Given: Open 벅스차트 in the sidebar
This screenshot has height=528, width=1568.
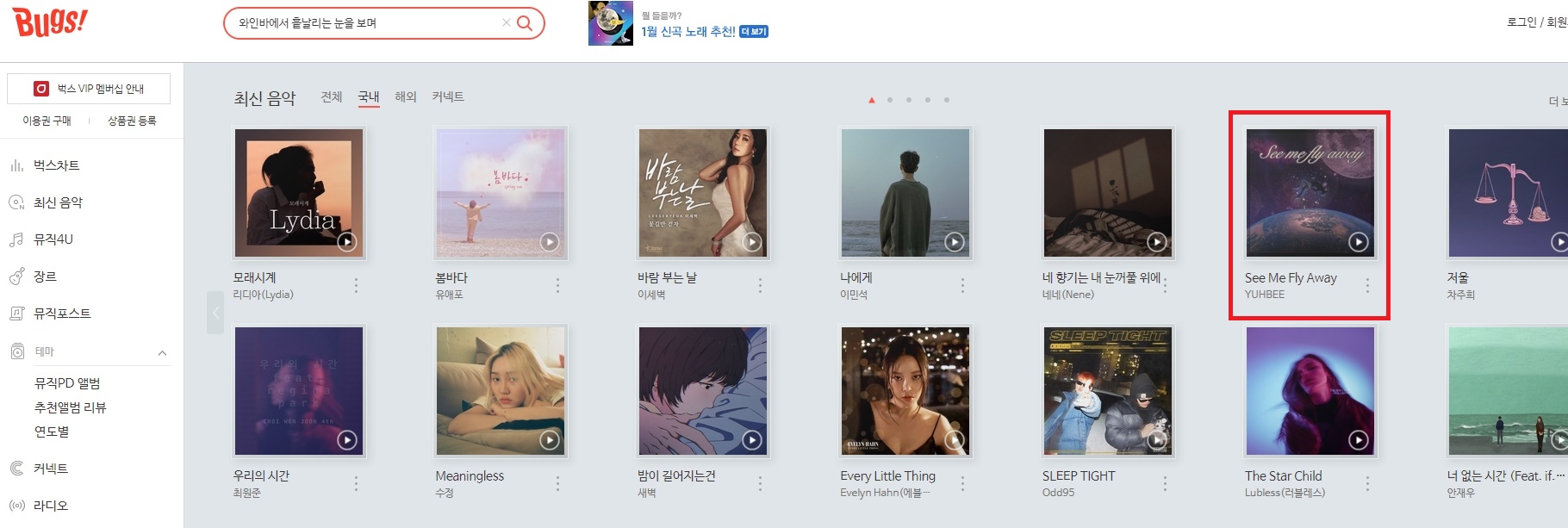Looking at the screenshot, I should (56, 165).
